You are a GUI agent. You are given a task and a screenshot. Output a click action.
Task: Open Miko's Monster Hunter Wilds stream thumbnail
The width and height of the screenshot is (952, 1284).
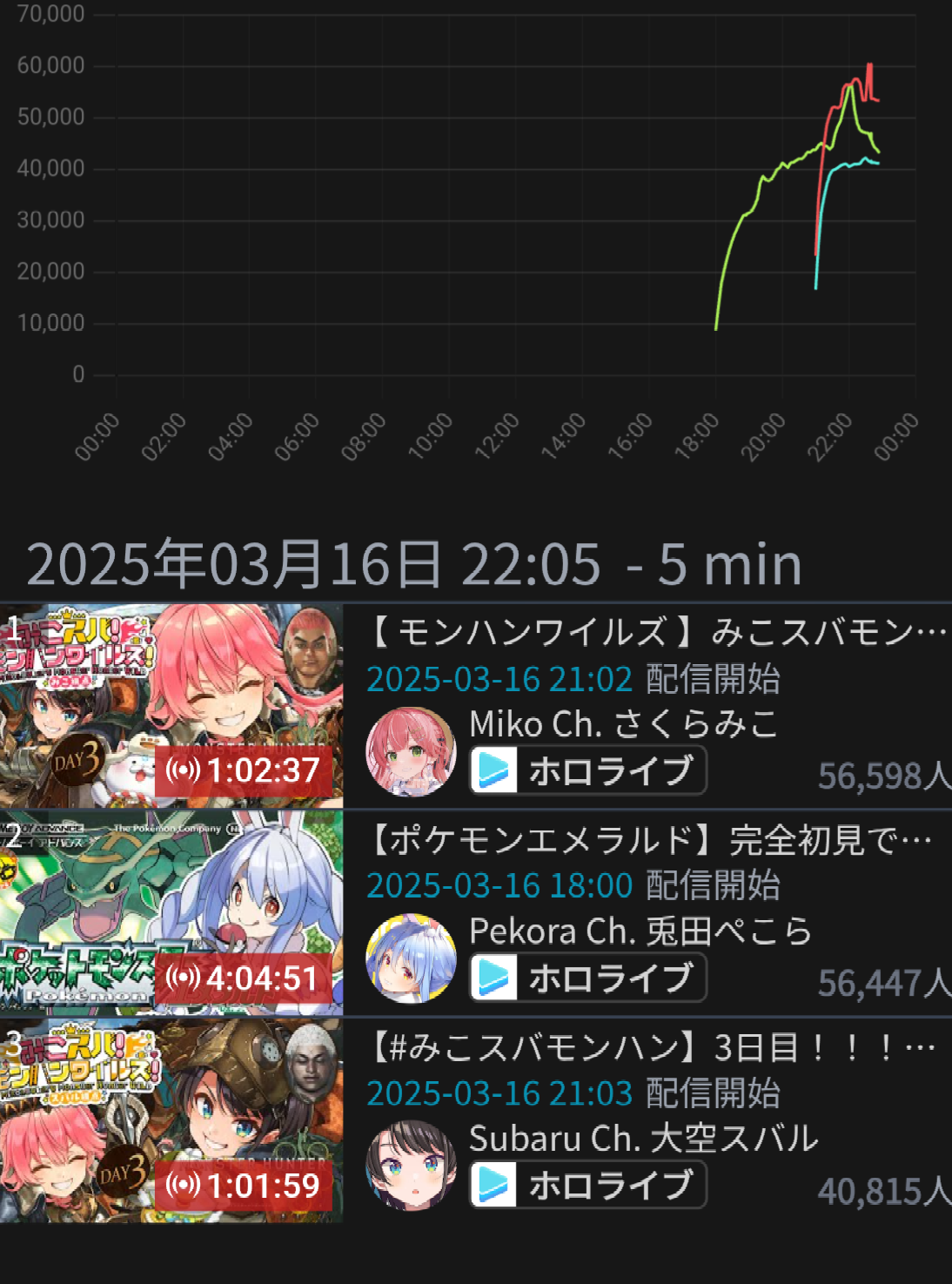[171, 705]
